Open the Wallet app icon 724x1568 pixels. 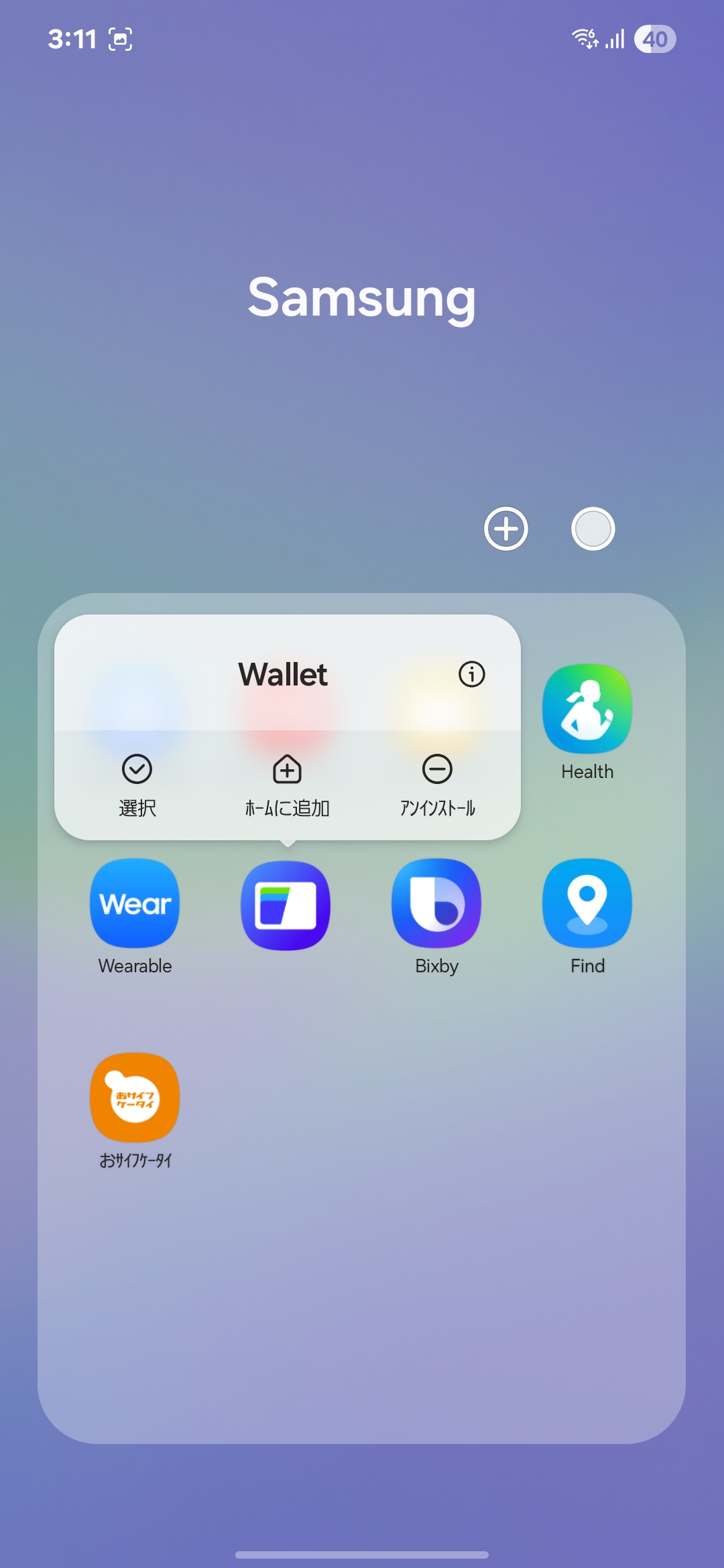pos(286,905)
